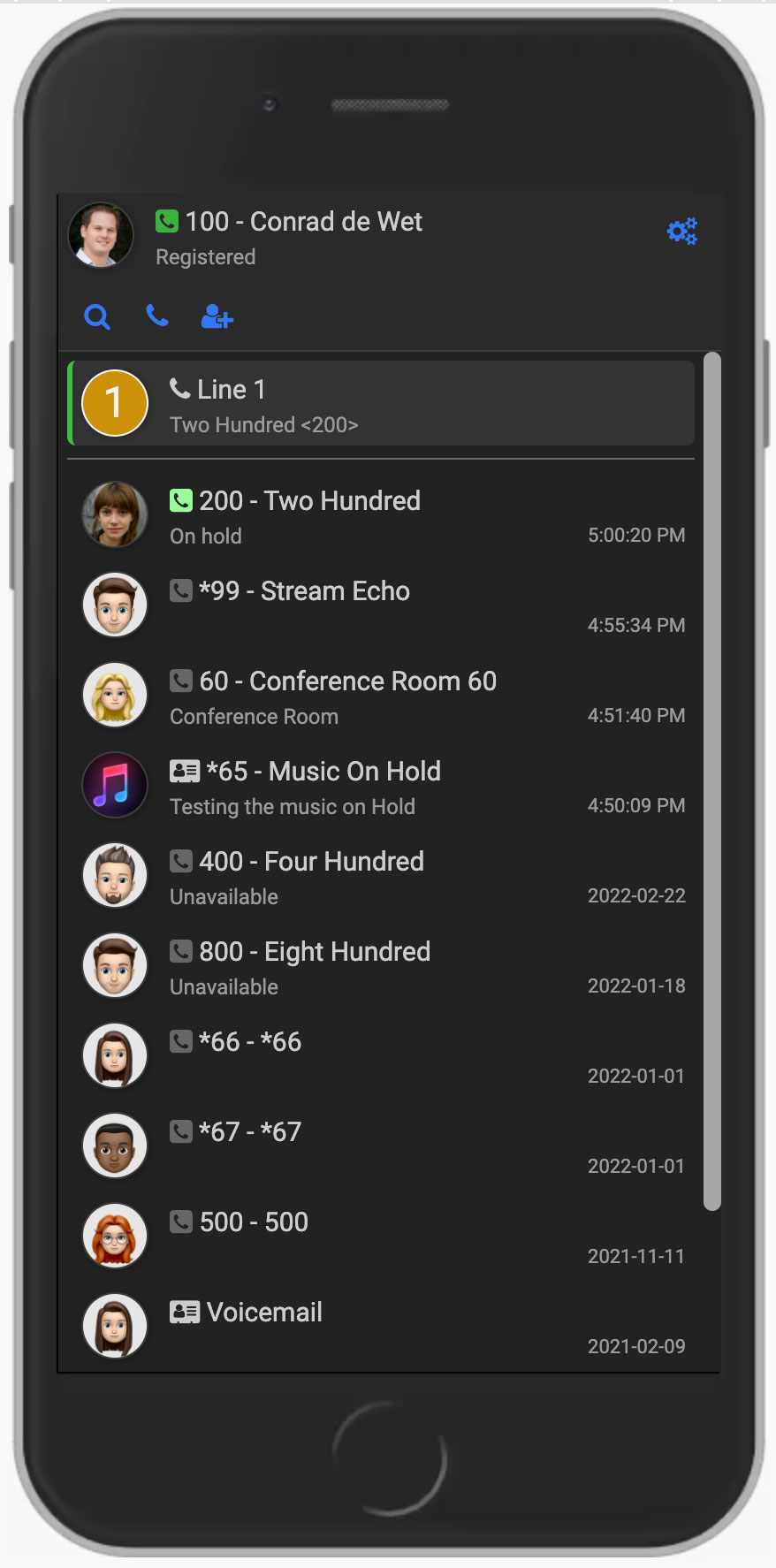Screen dimensions: 776x1568
Task: Open *65 - Music On Hold
Action: 382,787
